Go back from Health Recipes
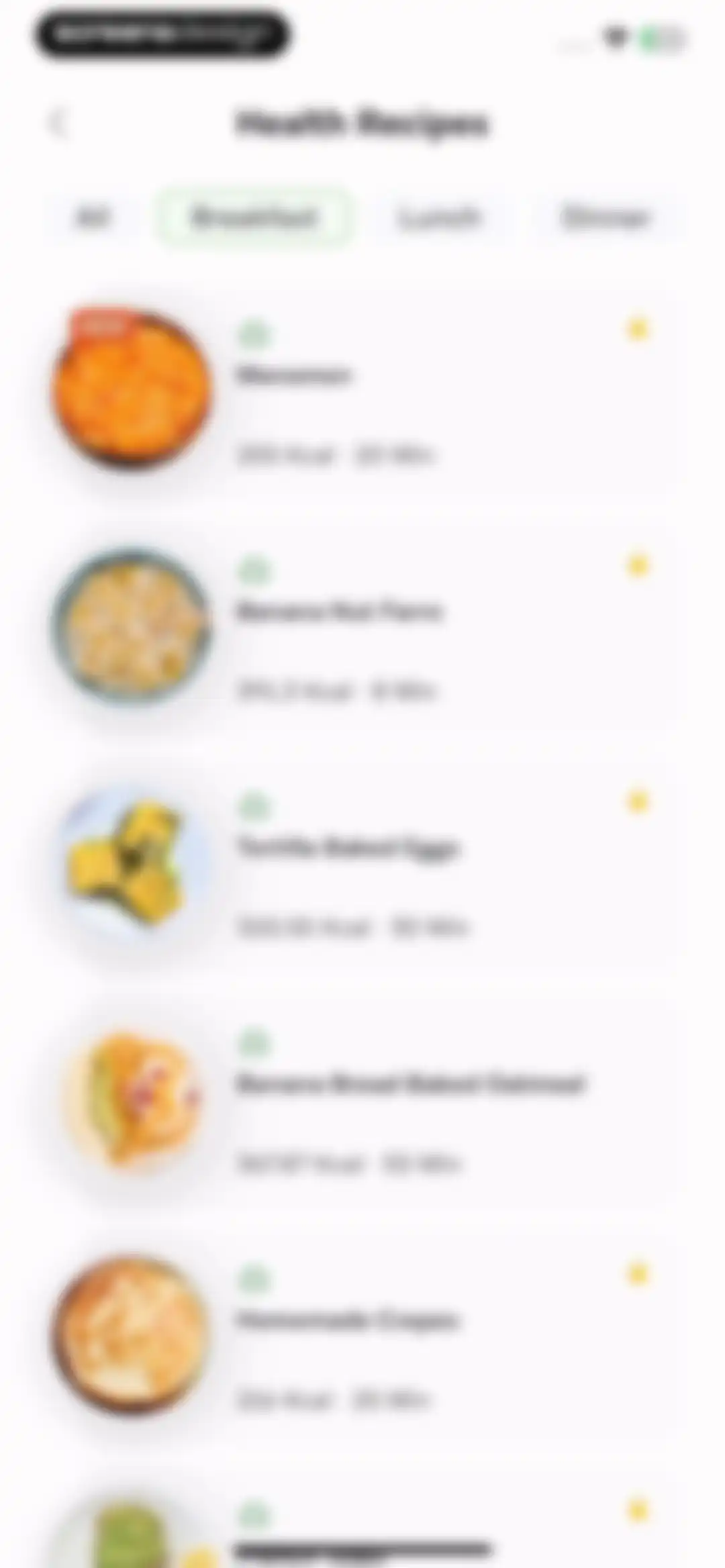Image resolution: width=725 pixels, height=1568 pixels. (56, 124)
